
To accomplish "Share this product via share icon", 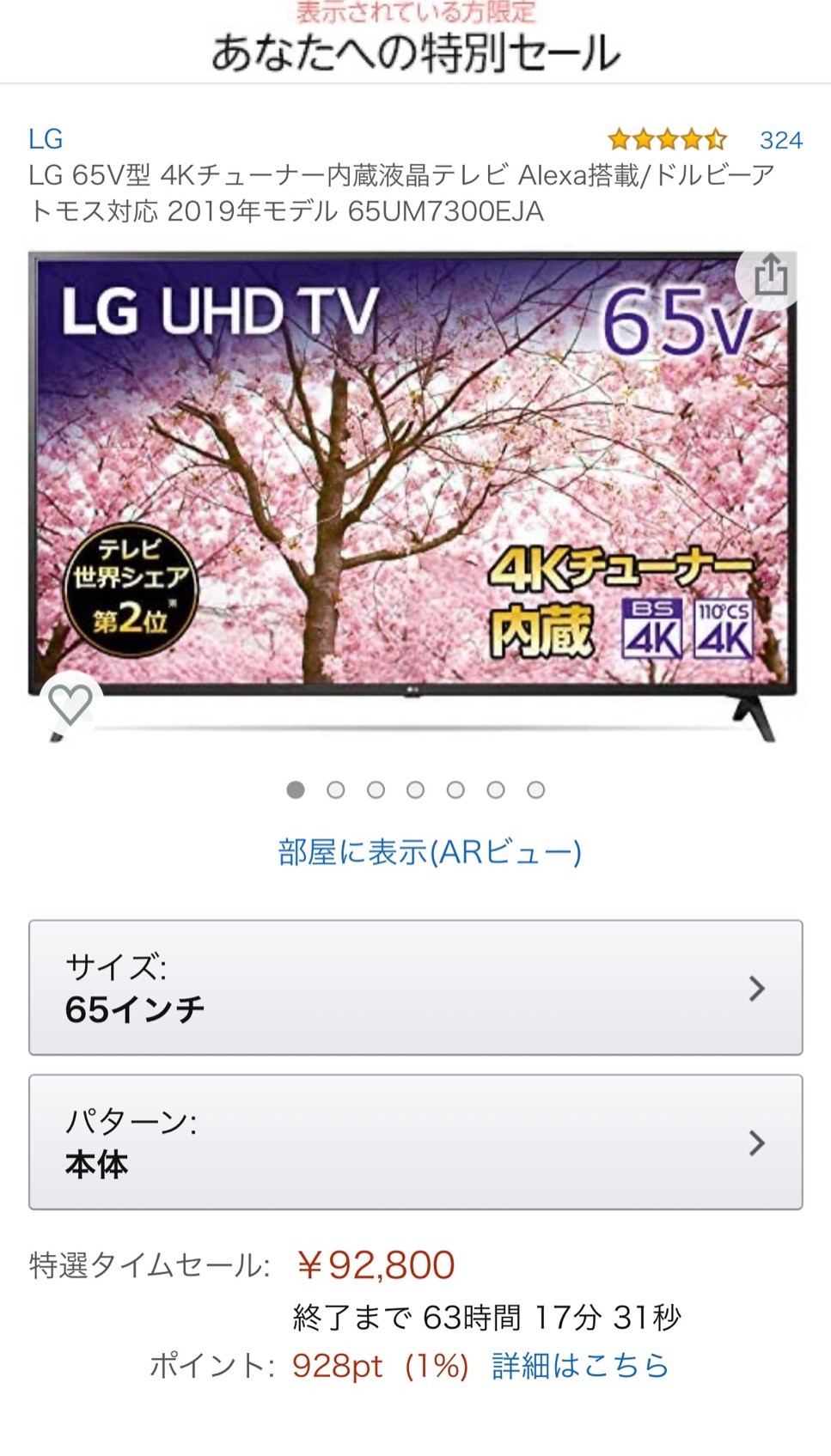I will click(770, 275).
